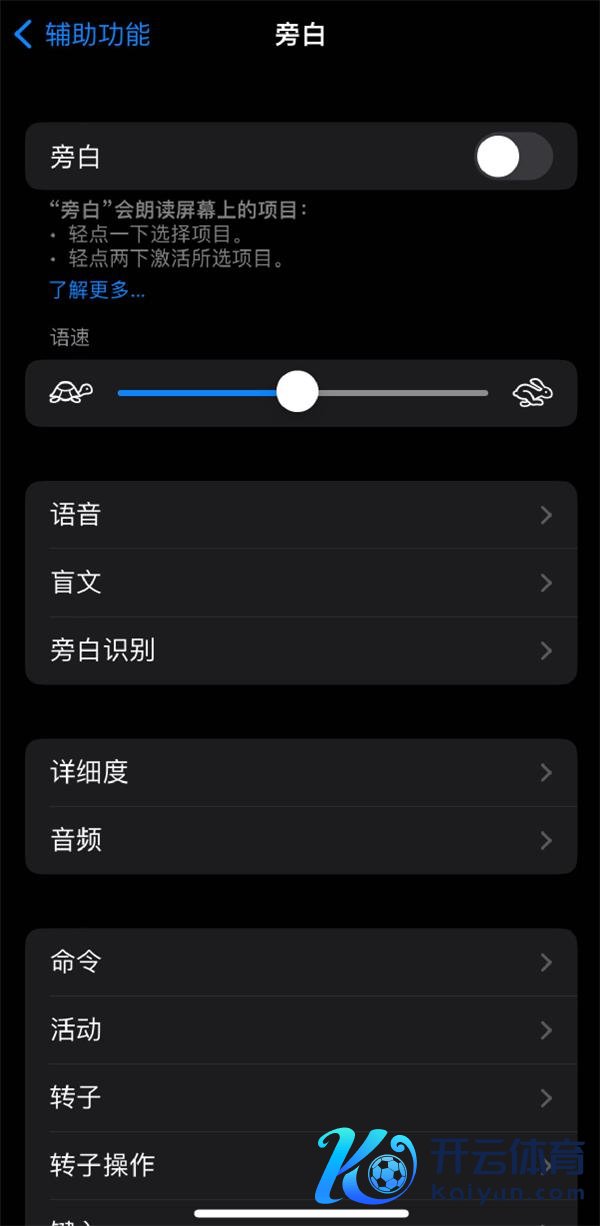The width and height of the screenshot is (600, 1226).
Task: Open 活动 settings
Action: [x=300, y=1030]
